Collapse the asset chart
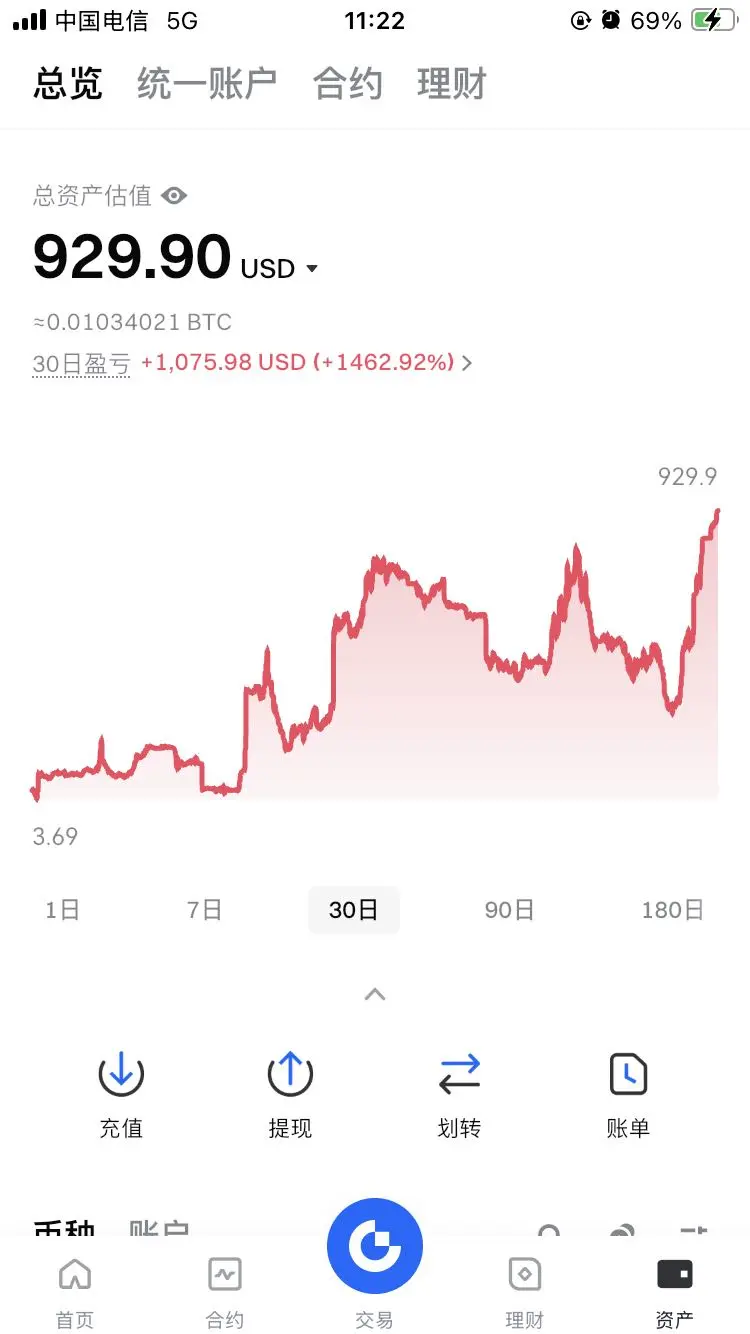 pos(375,994)
